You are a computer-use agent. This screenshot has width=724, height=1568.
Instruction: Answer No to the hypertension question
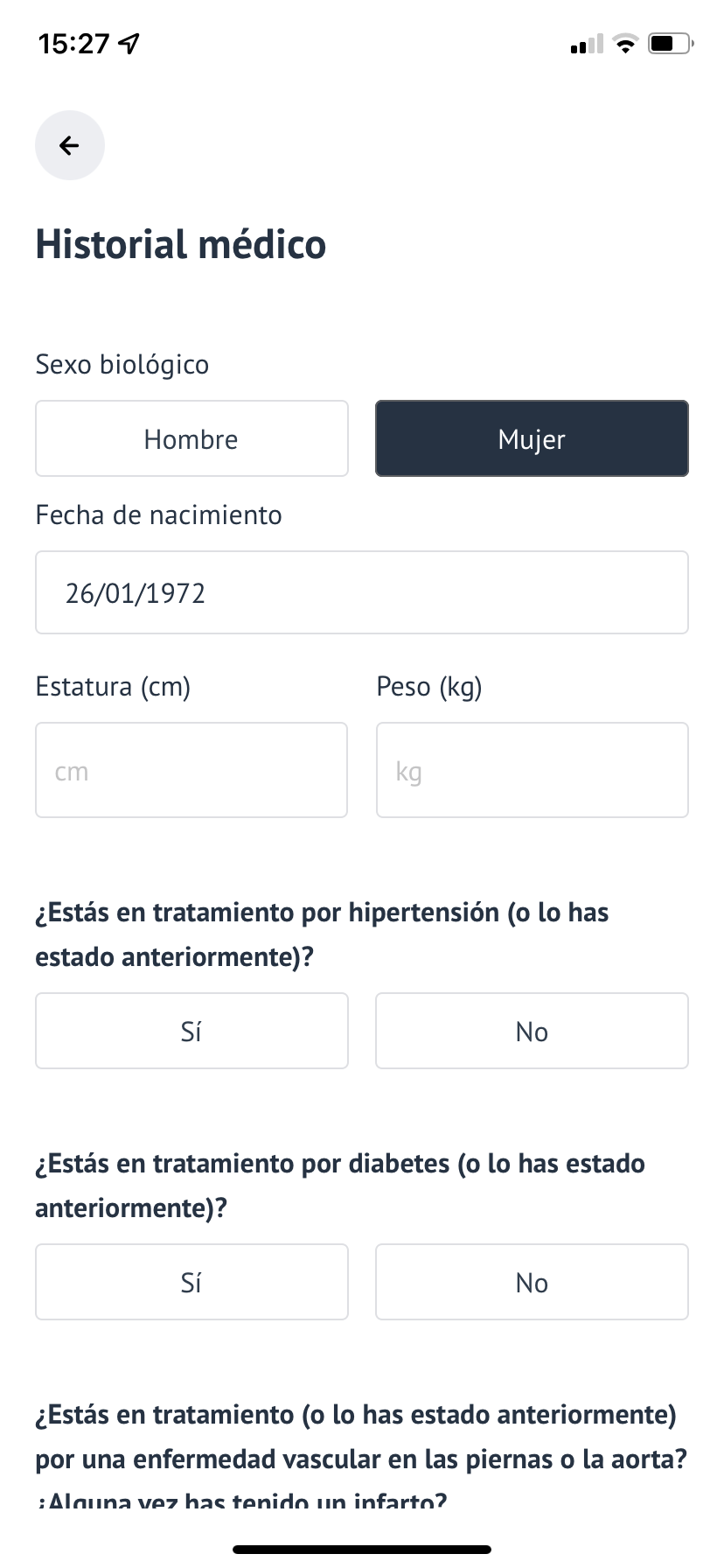pyautogui.click(x=531, y=1031)
